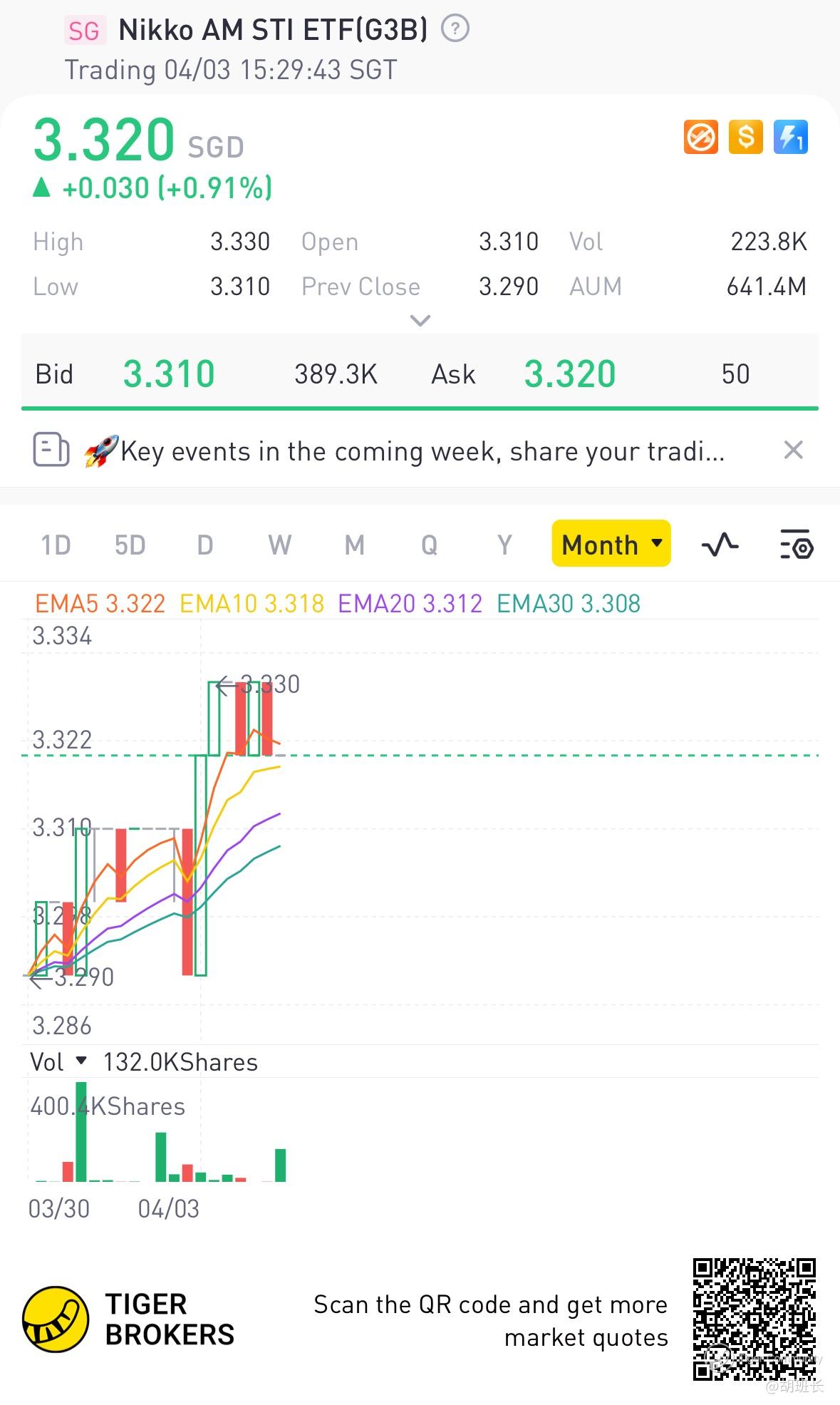Switch chart to 5D timeframe
Image resolution: width=840 pixels, height=1405 pixels.
(x=130, y=545)
